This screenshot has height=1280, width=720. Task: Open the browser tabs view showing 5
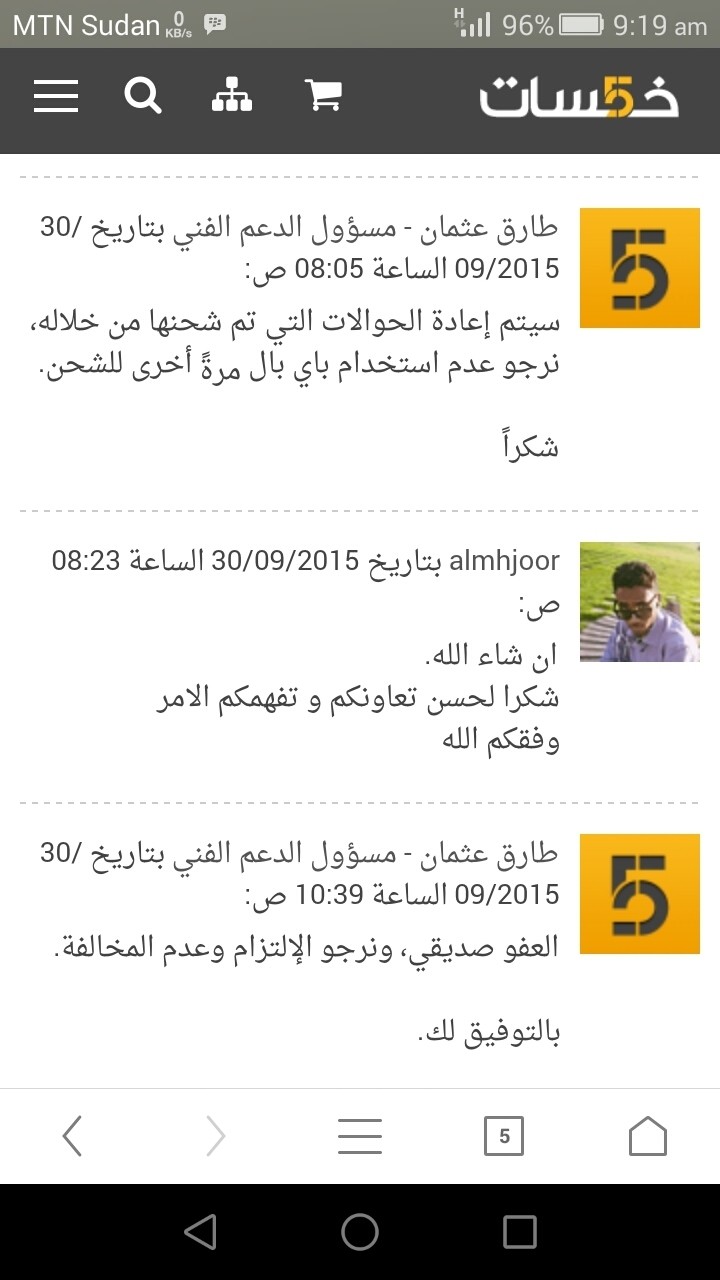point(504,1136)
